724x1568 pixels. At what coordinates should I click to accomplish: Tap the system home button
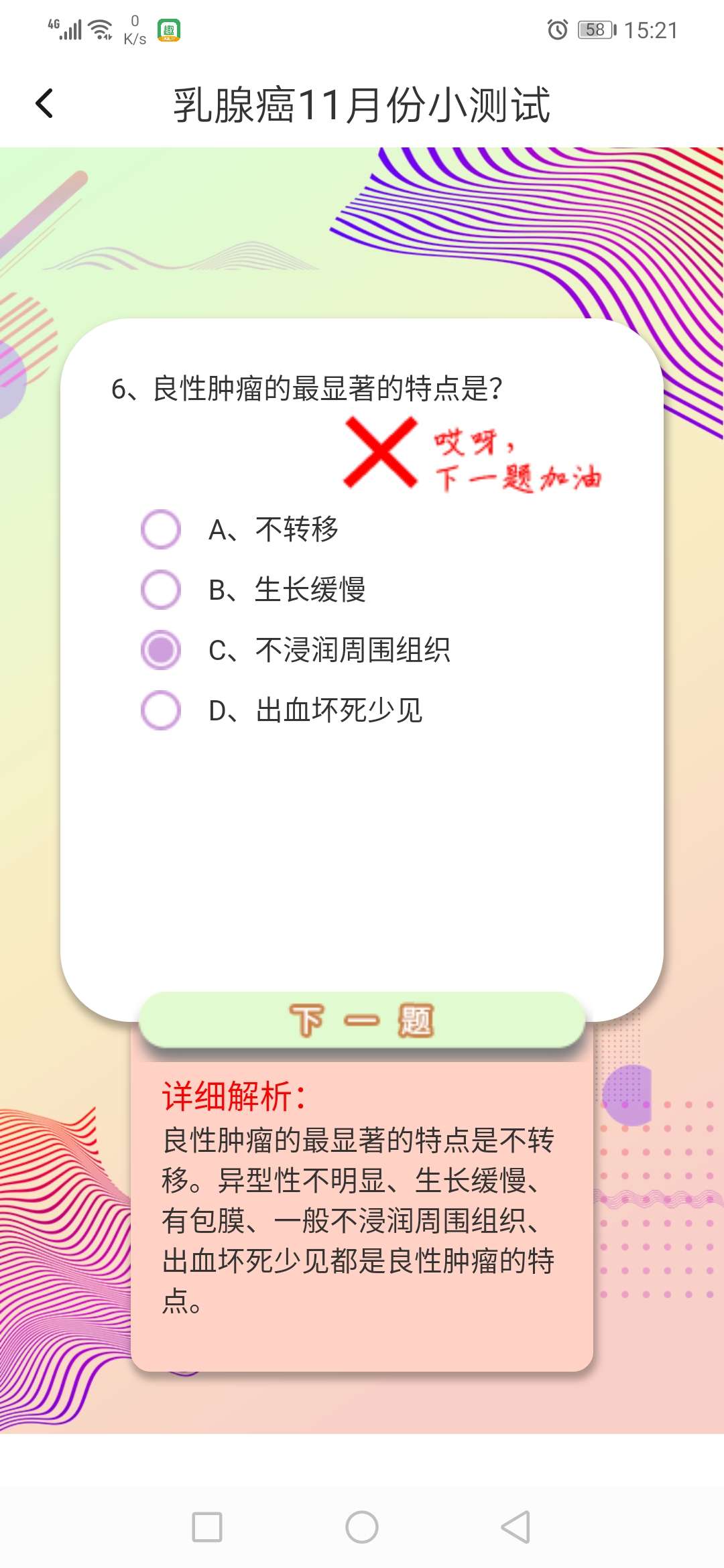coord(362,1527)
